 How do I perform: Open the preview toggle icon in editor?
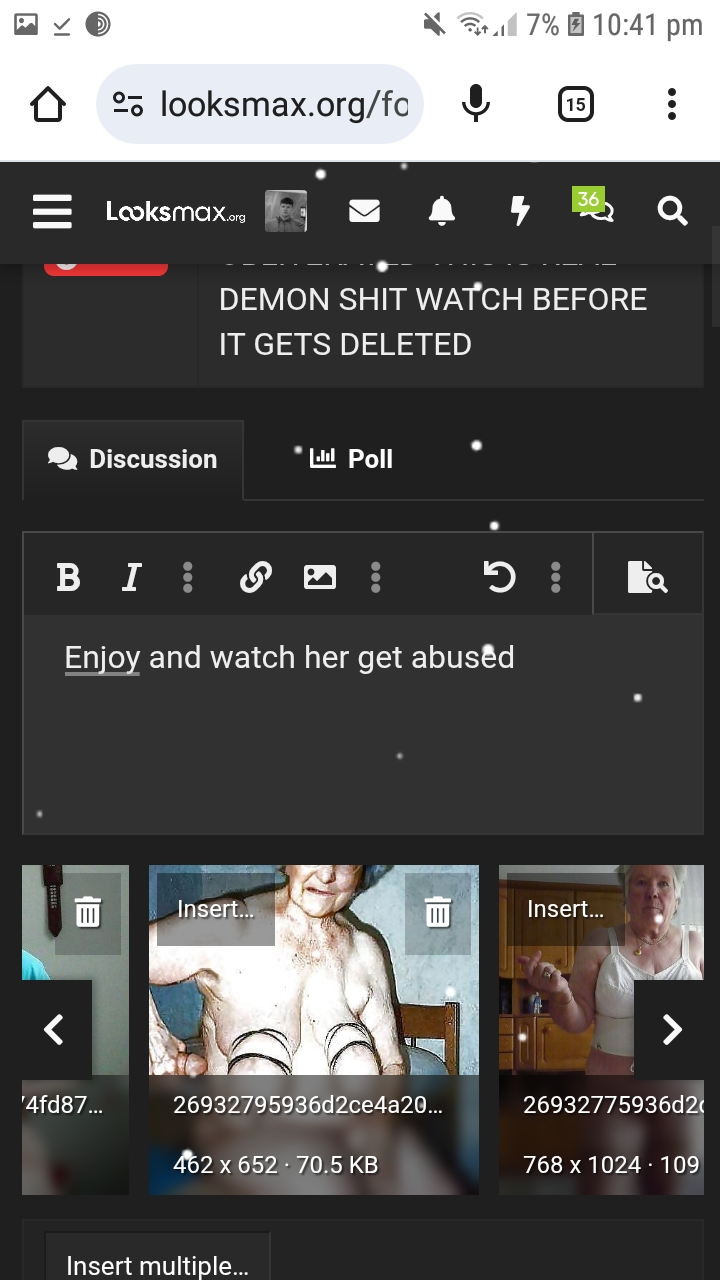tap(647, 577)
